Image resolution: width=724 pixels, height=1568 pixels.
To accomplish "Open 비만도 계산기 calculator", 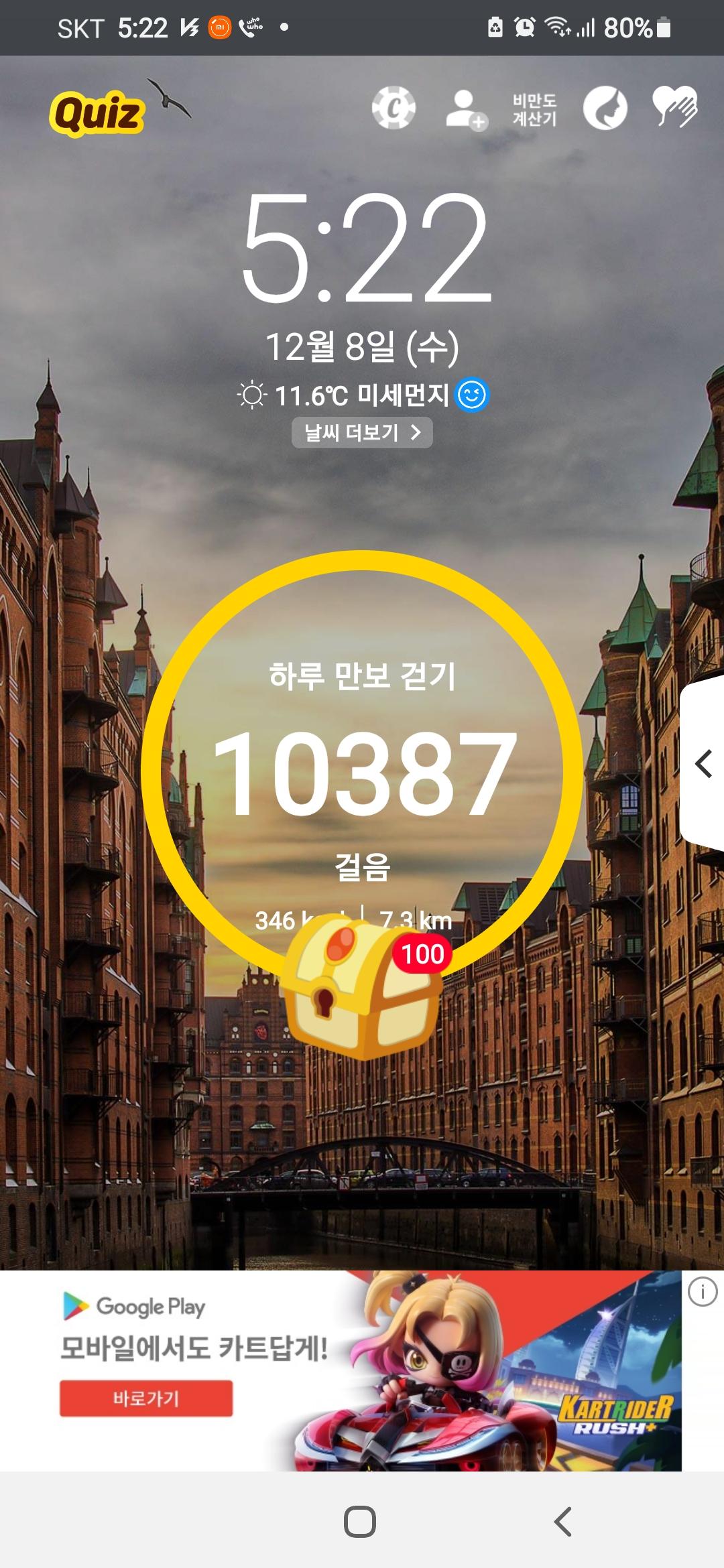I will click(x=534, y=109).
